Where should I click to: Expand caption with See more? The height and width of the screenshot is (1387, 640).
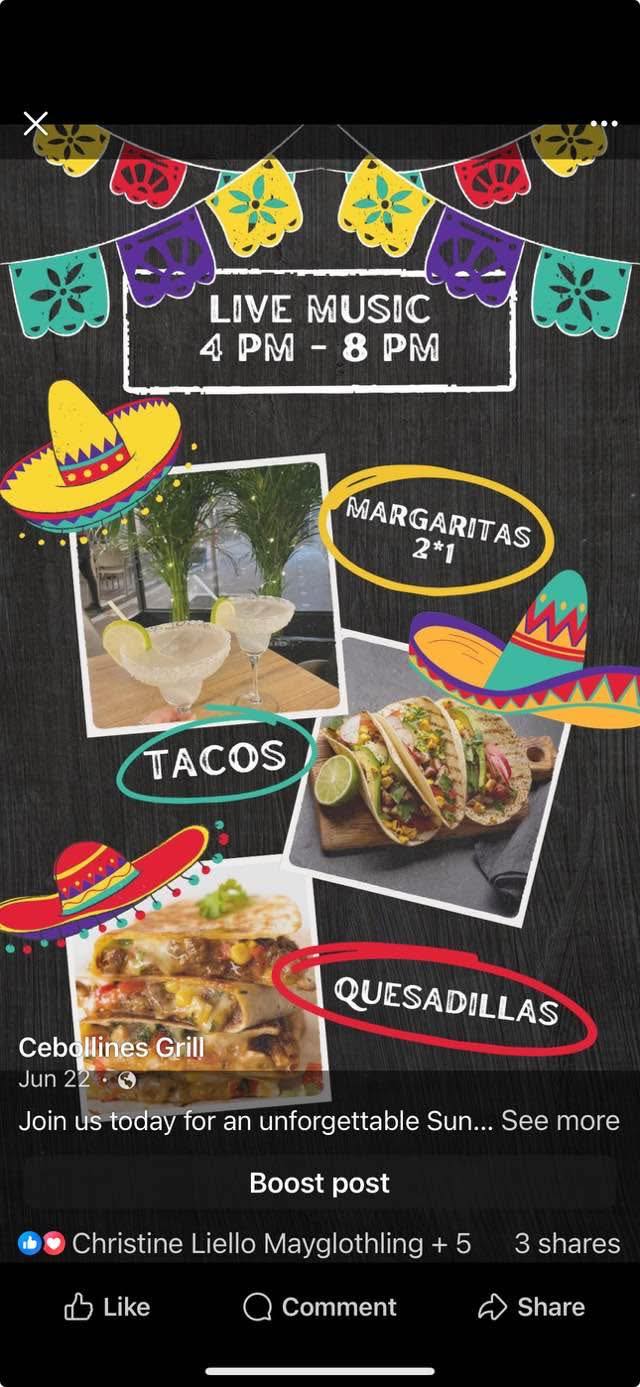pos(560,1121)
